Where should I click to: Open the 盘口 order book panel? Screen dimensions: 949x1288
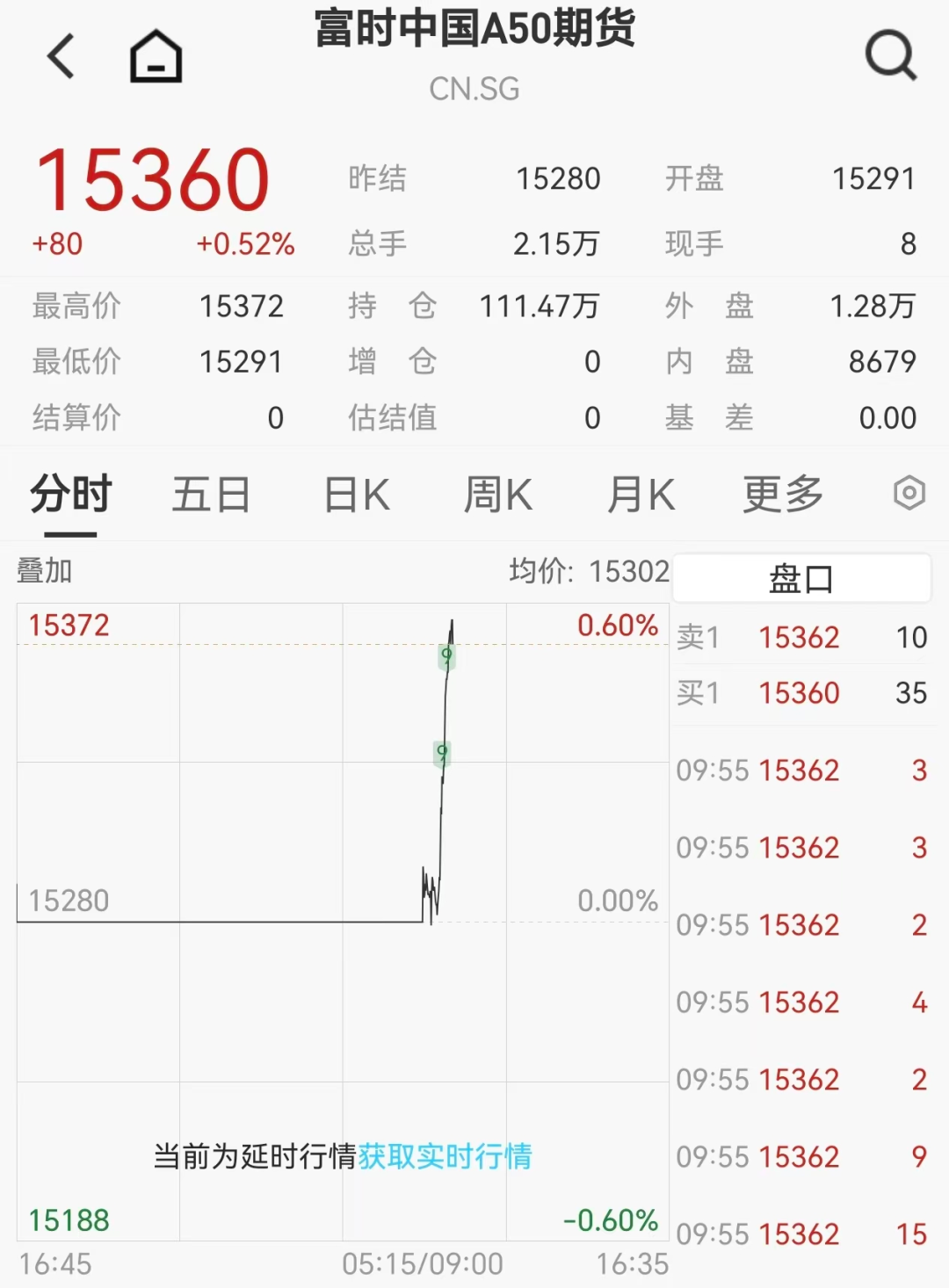[800, 577]
